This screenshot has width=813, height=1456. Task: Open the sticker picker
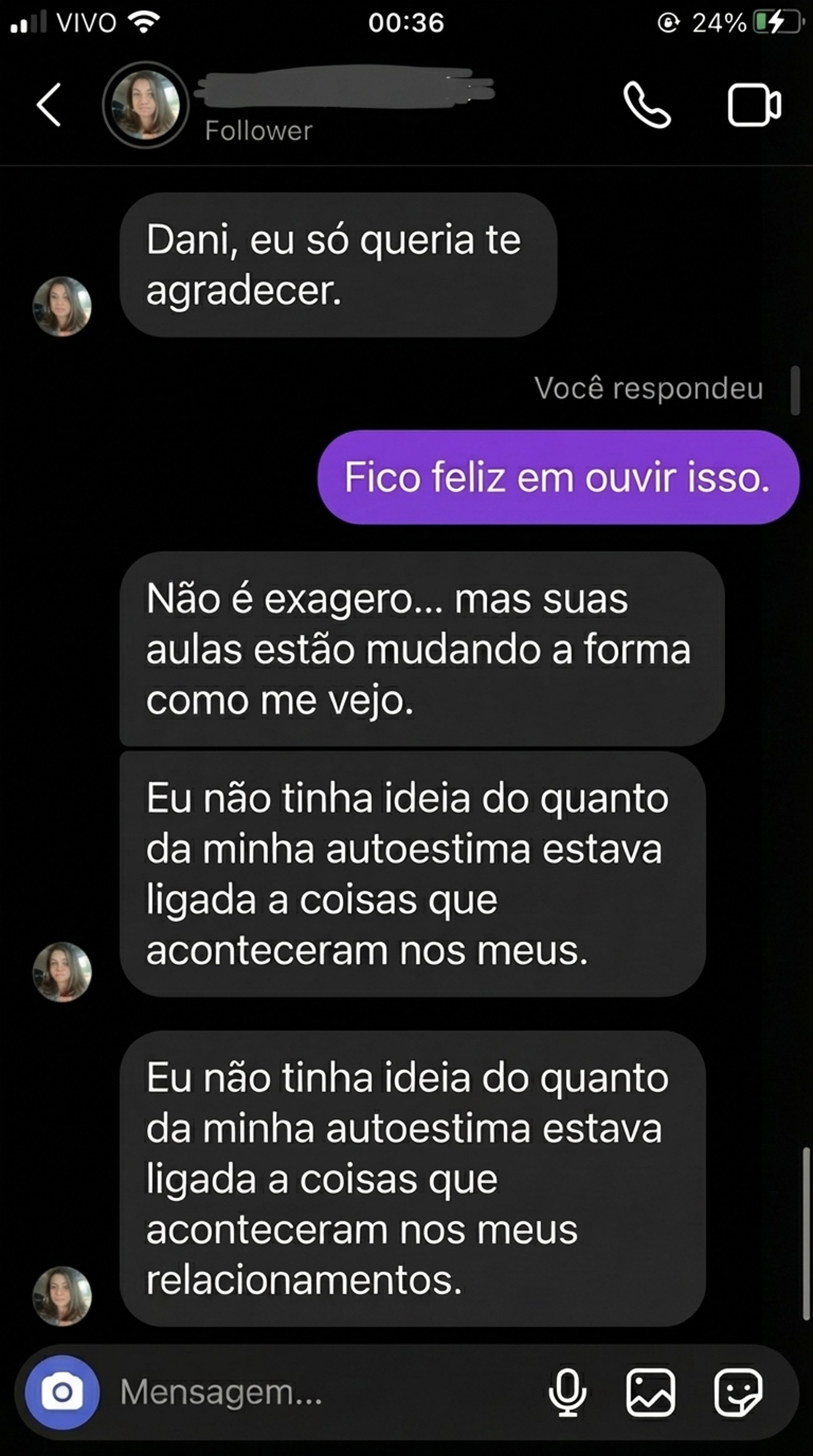click(x=738, y=1392)
